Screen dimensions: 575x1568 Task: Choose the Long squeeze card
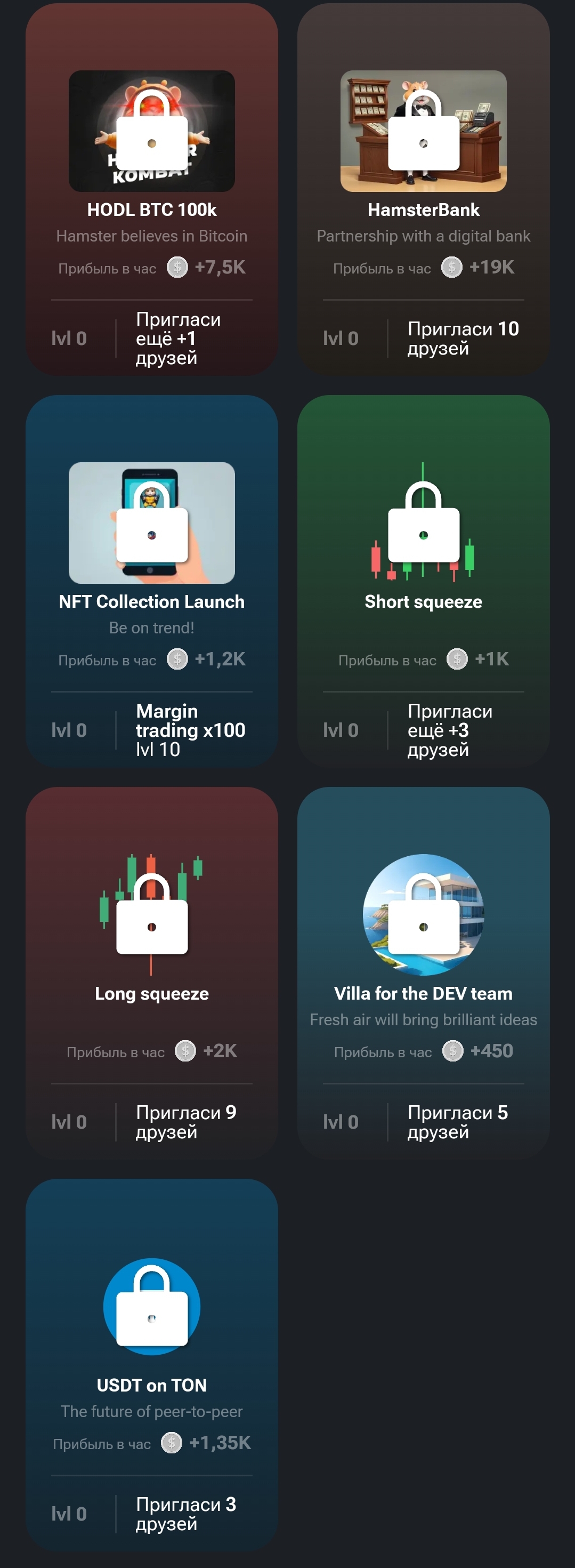point(151,974)
